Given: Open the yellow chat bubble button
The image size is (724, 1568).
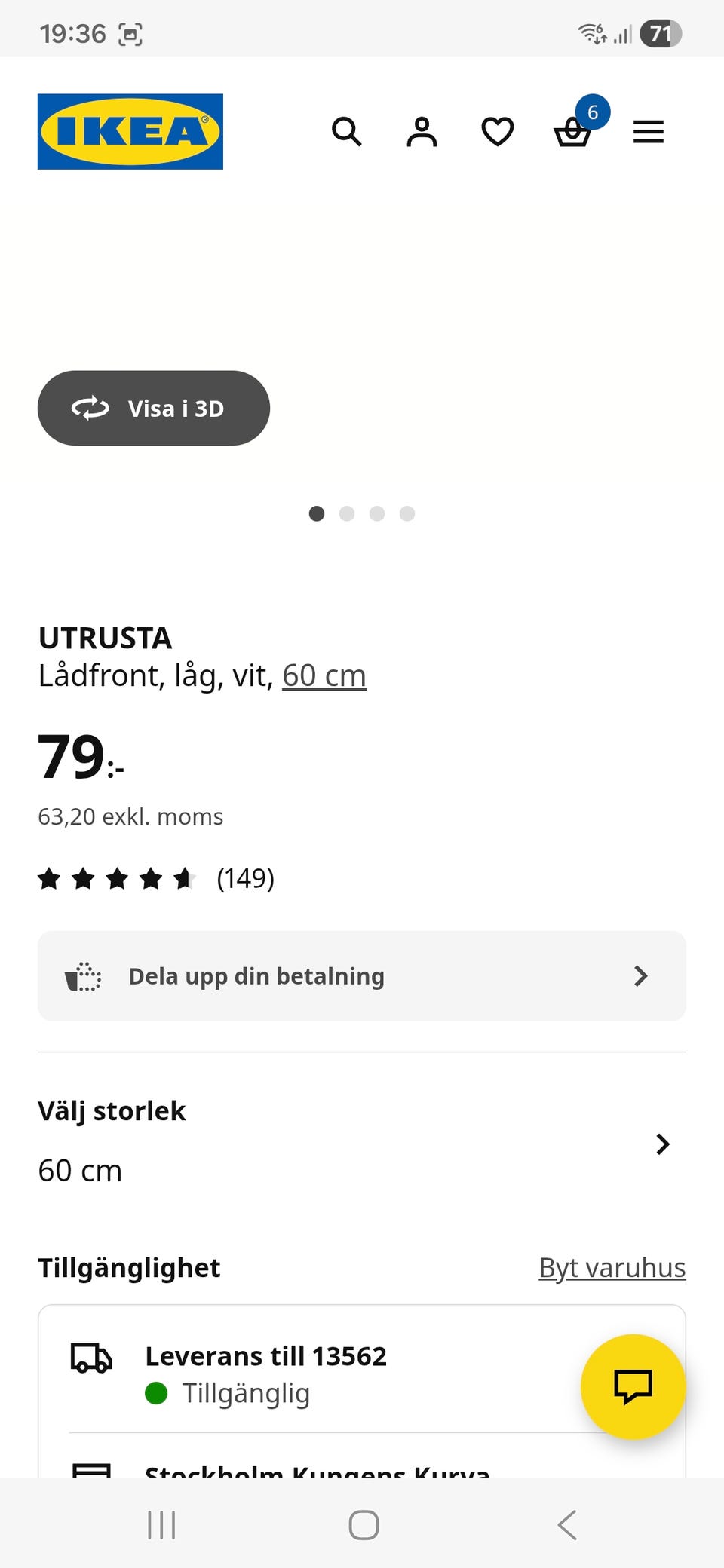Looking at the screenshot, I should tap(633, 1386).
